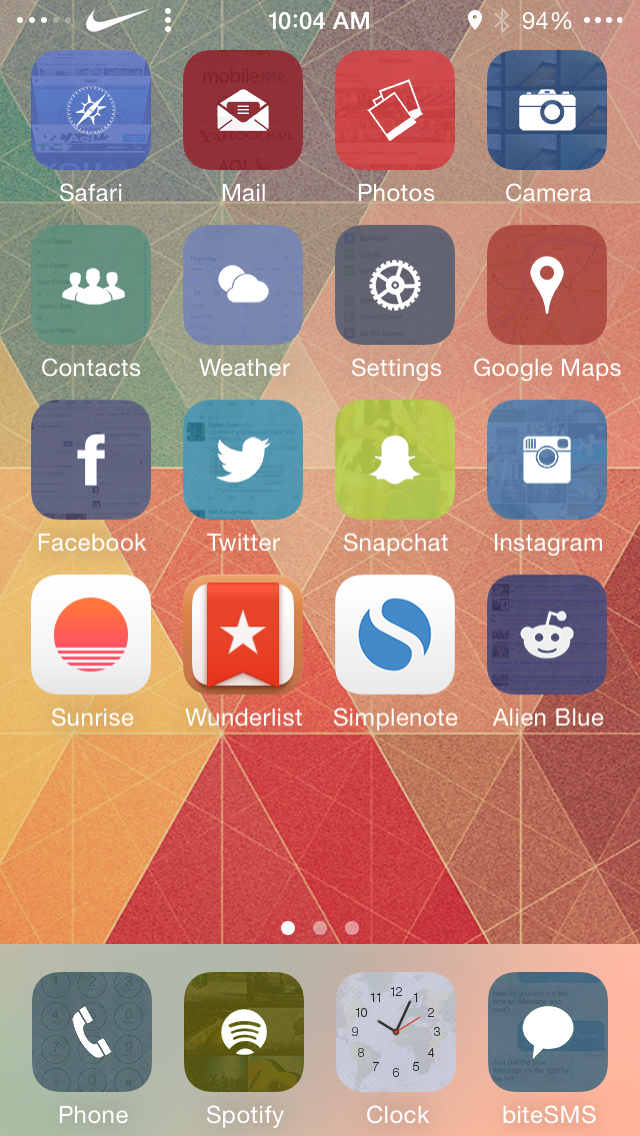Launch Wunderlist
Screen dimensions: 640x1136
click(x=243, y=635)
